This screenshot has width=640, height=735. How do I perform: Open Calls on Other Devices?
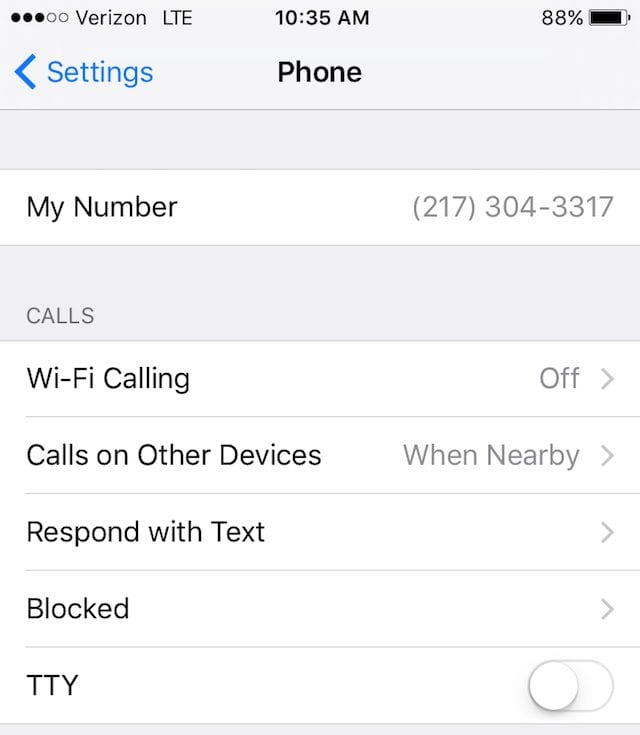[x=320, y=456]
